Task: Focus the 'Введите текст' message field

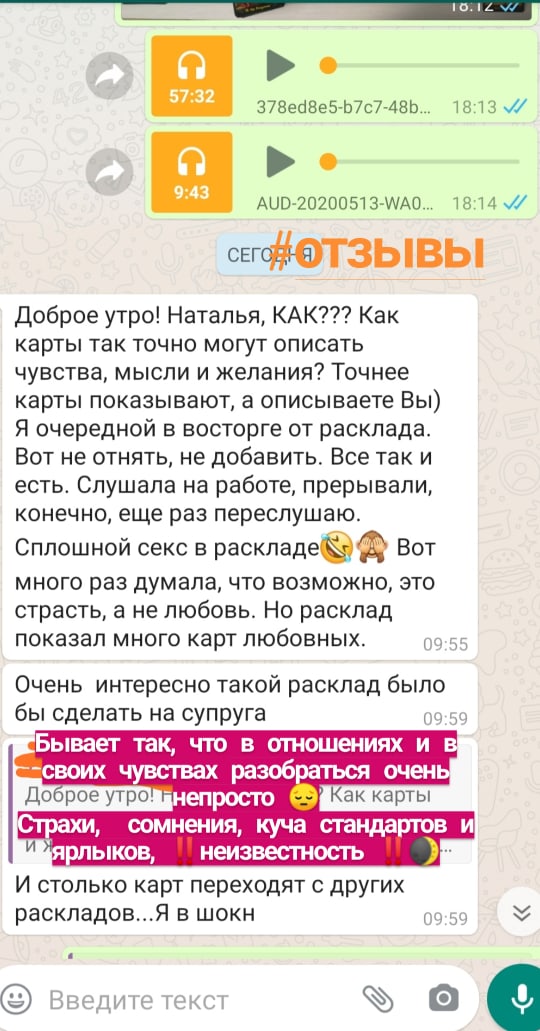Action: 197,1000
